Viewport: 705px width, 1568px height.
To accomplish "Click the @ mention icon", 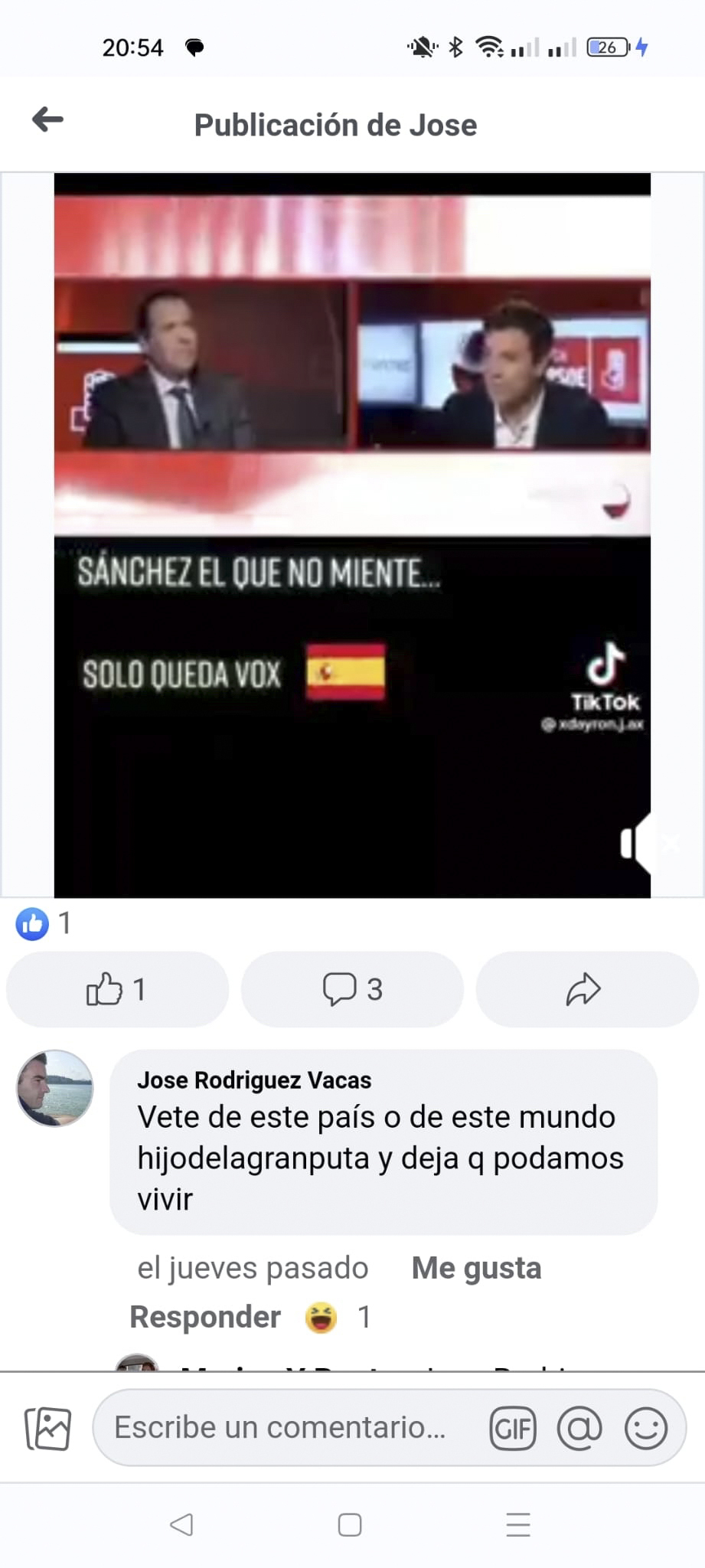I will point(579,1427).
